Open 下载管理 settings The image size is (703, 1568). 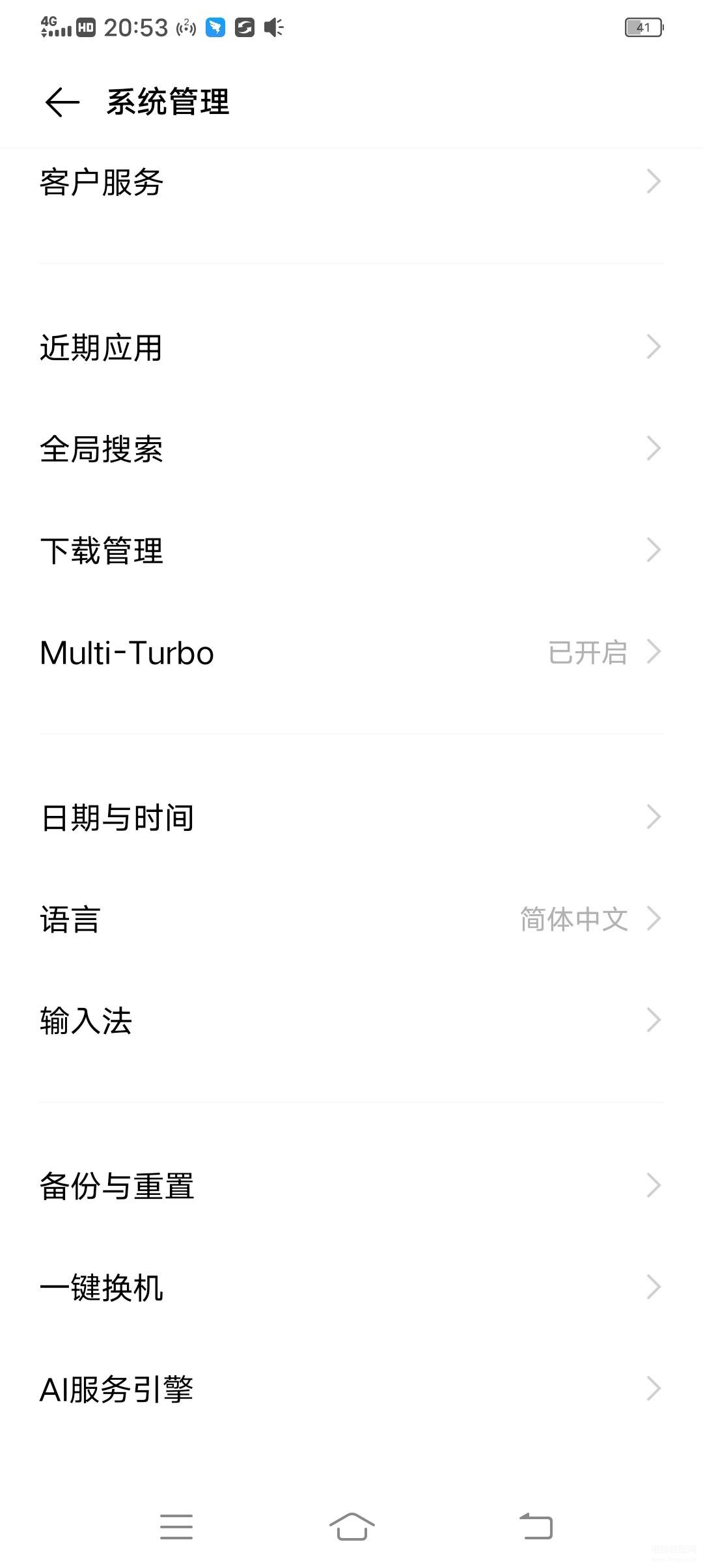[x=351, y=550]
